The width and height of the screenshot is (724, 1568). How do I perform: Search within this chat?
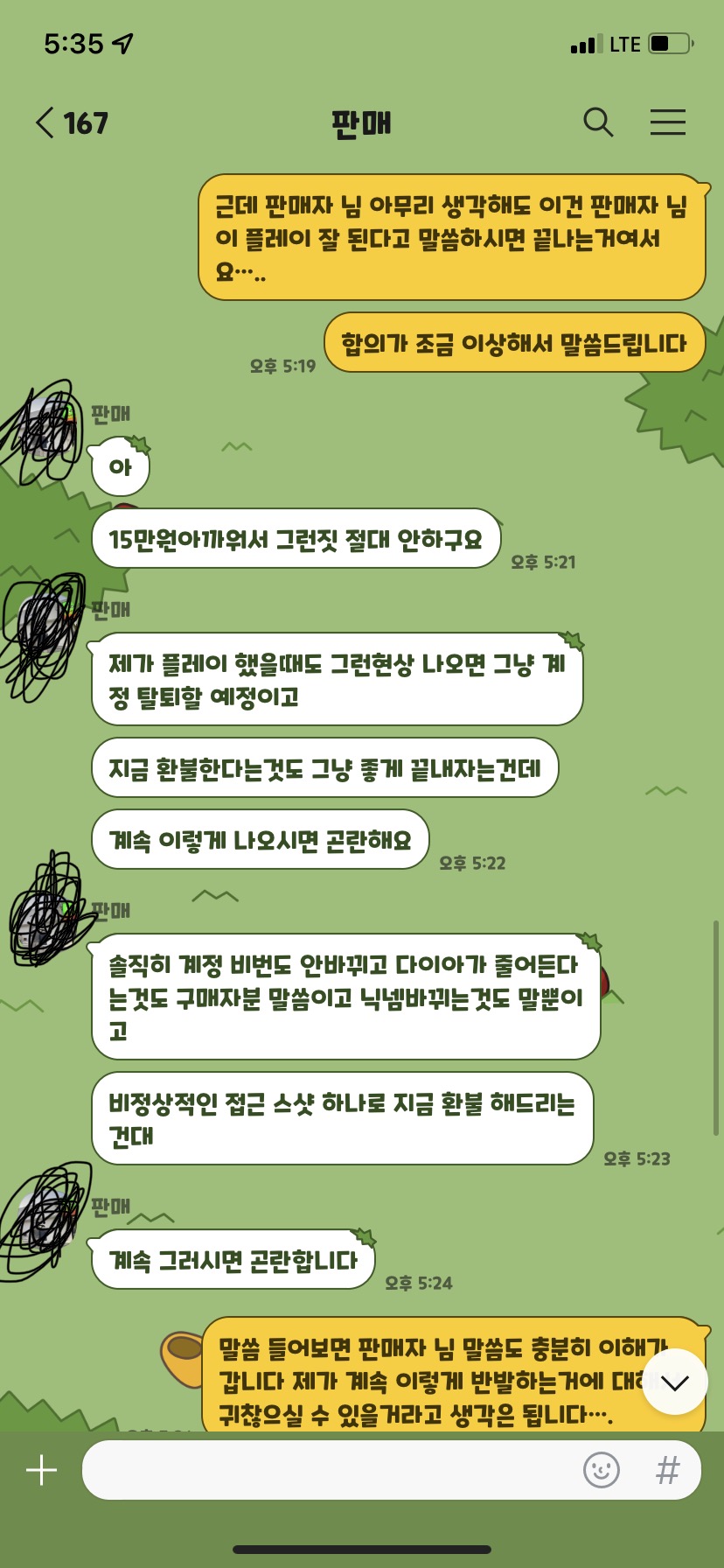point(598,122)
